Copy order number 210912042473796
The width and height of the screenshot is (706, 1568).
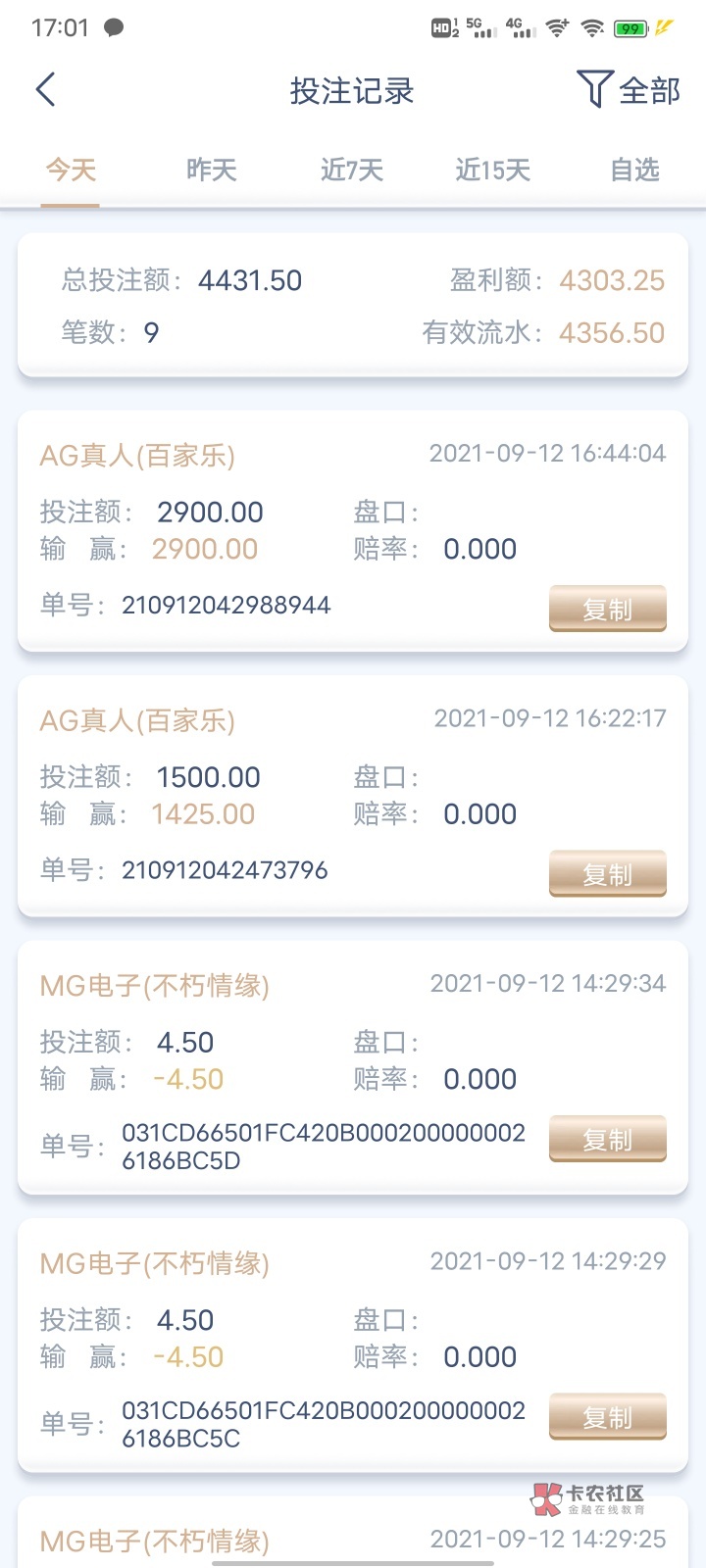pyautogui.click(x=607, y=874)
